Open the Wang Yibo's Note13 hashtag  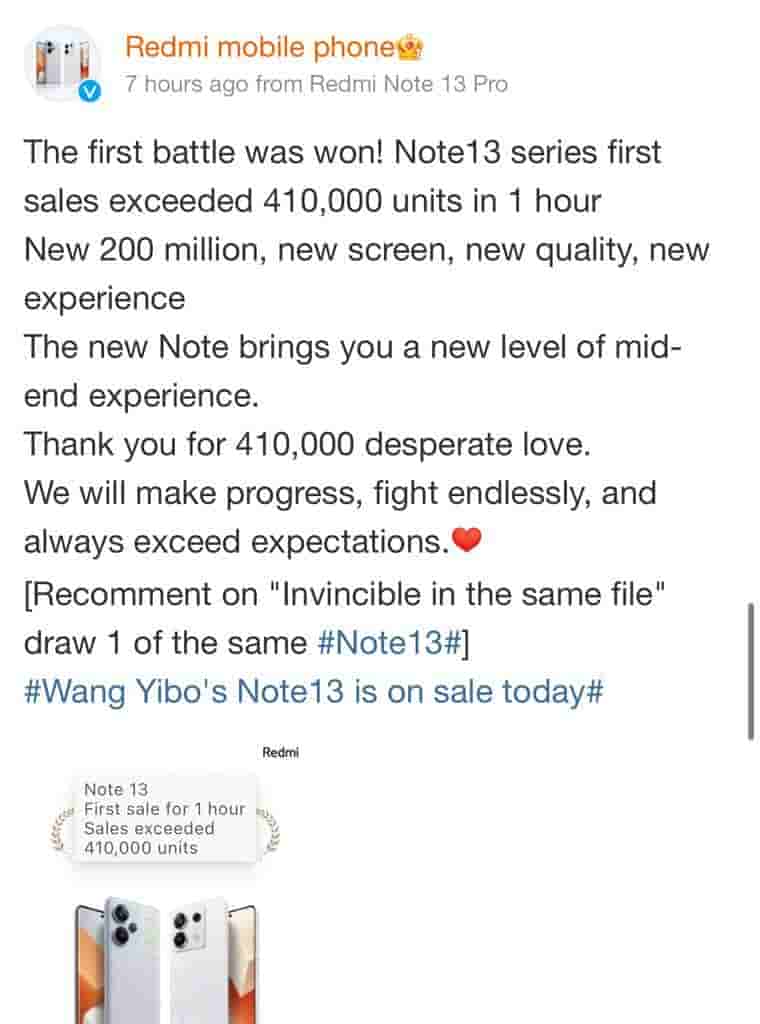tap(313, 692)
